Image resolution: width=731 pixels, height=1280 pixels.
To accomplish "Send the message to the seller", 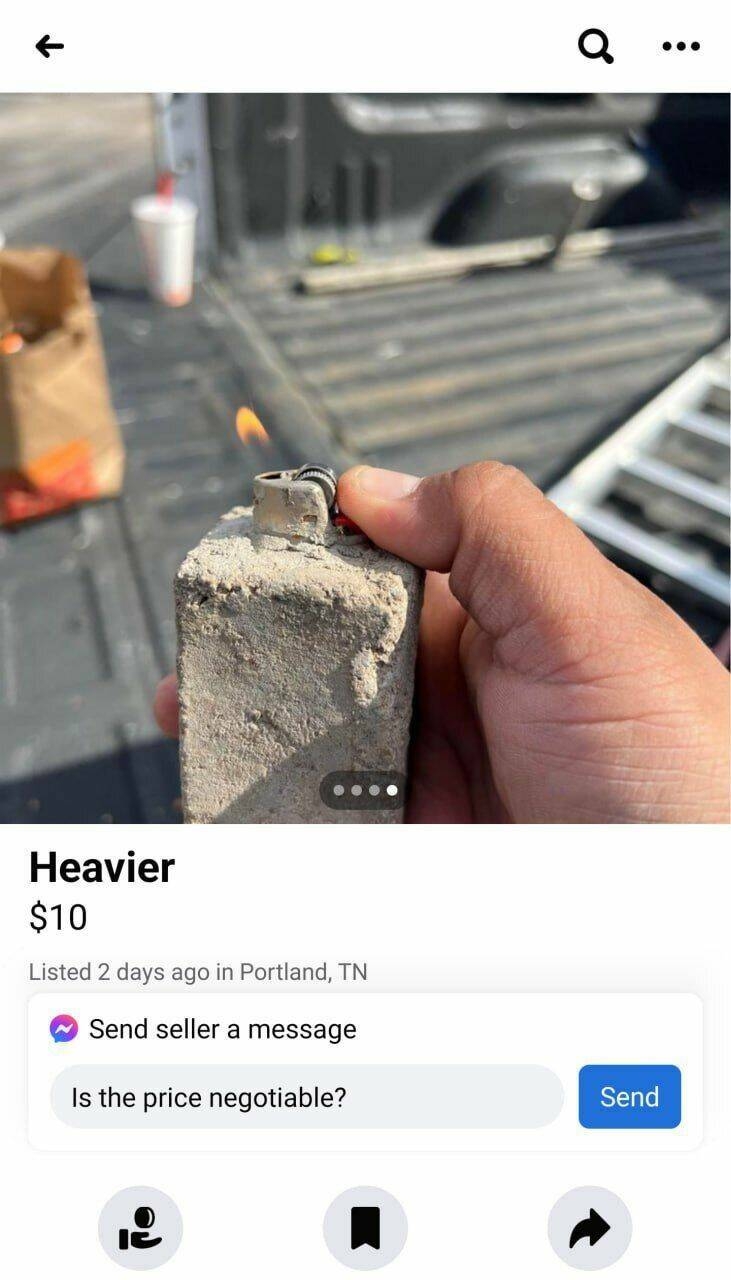I will coord(629,1097).
